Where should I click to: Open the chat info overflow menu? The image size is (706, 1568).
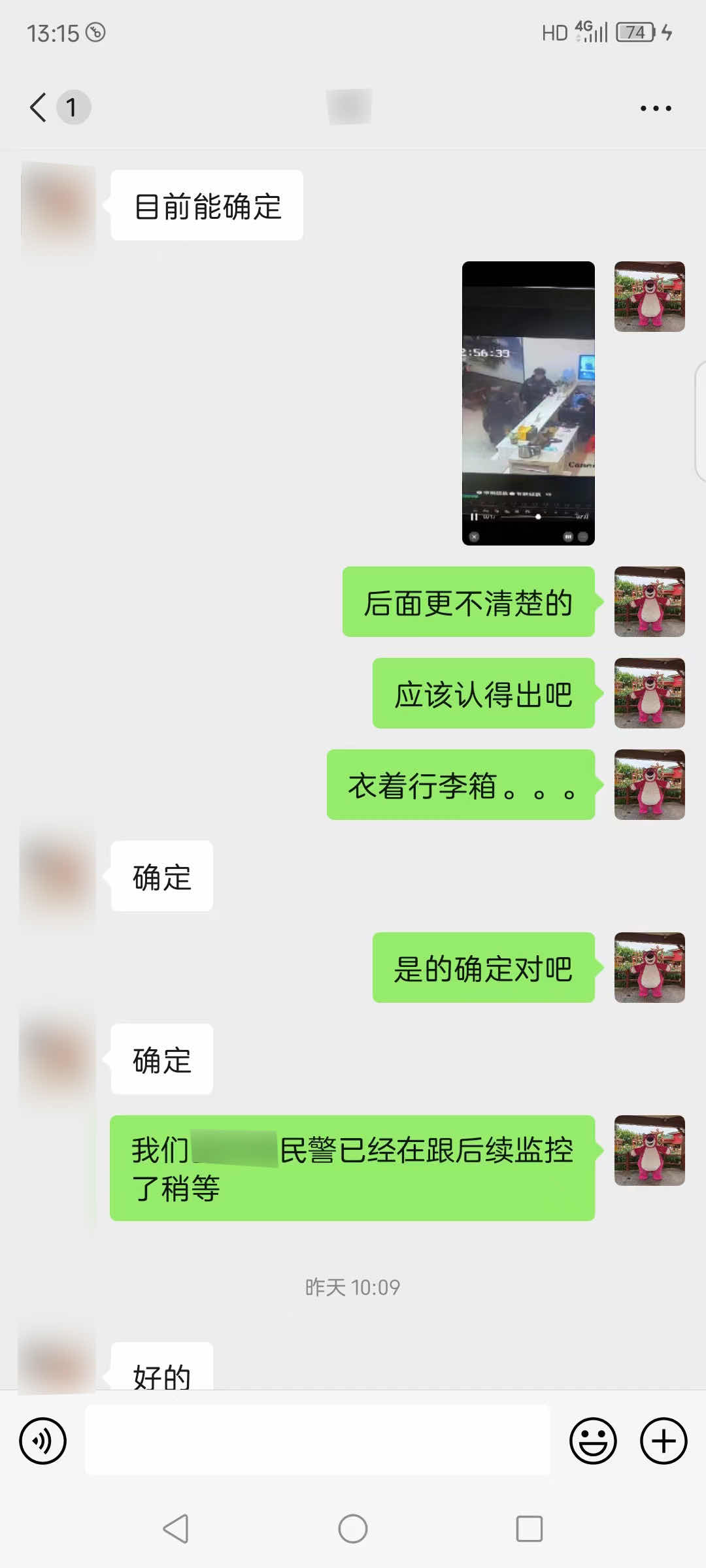tap(656, 108)
